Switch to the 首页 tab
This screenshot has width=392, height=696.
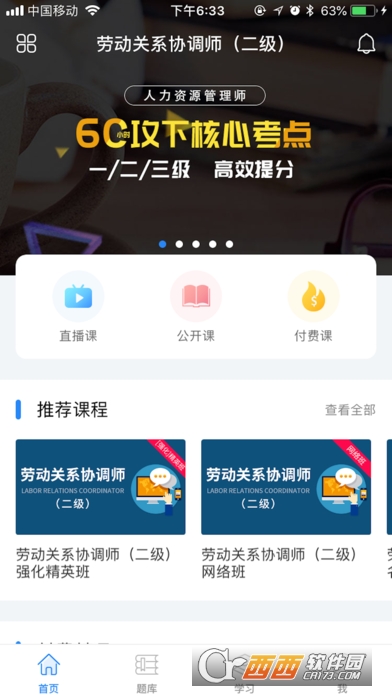point(48,672)
